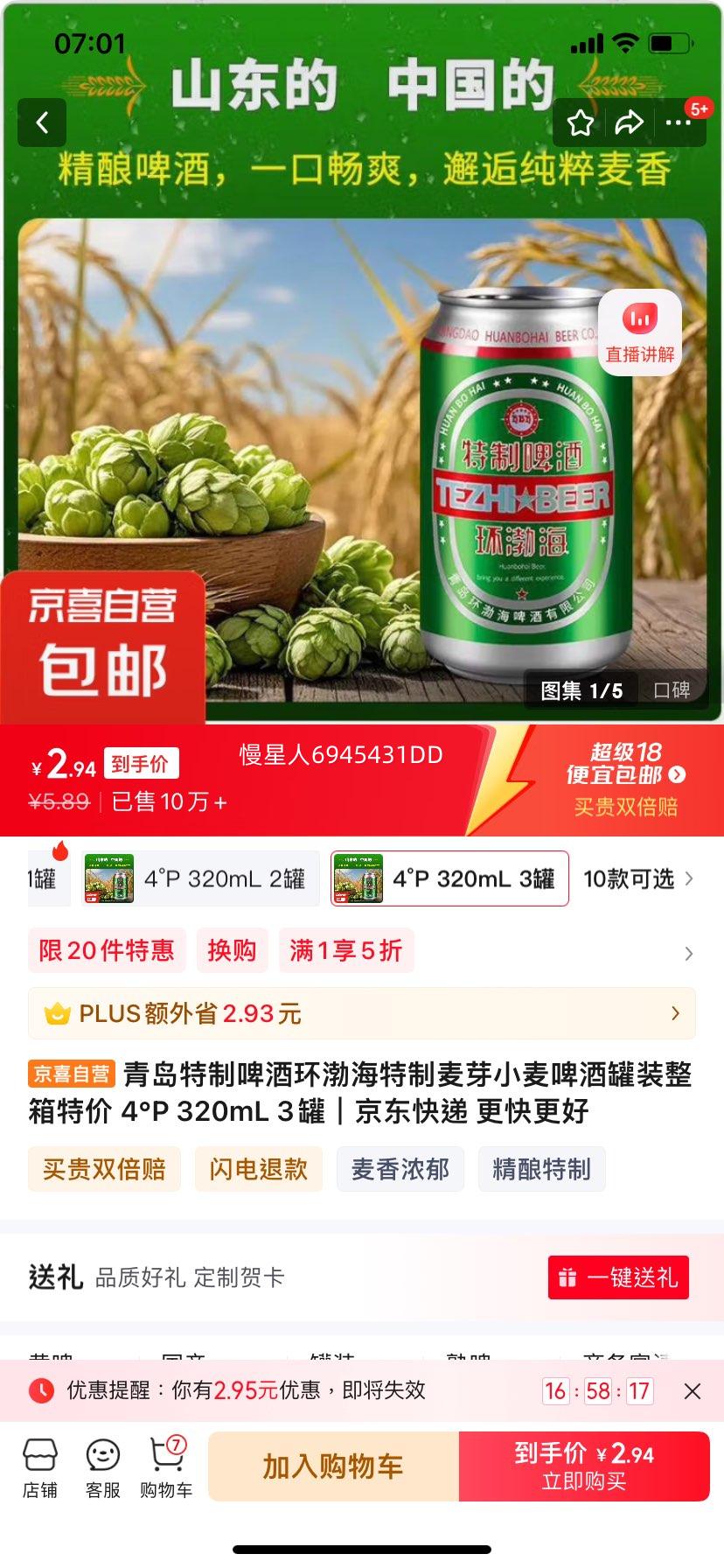Open the PLUS额外省2.93元 details panel
This screenshot has height=1568, width=724.
pyautogui.click(x=362, y=1013)
